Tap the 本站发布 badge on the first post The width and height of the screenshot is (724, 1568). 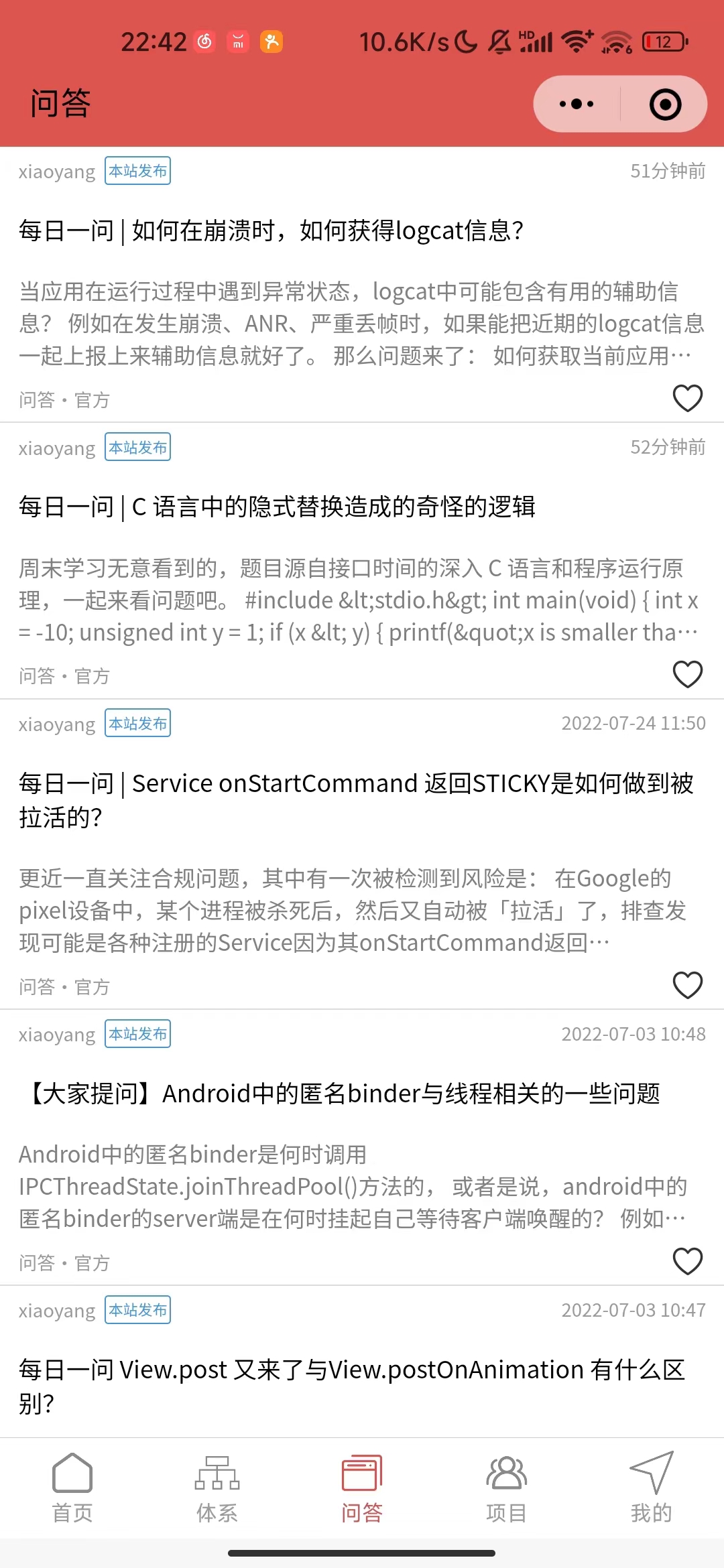coord(137,171)
